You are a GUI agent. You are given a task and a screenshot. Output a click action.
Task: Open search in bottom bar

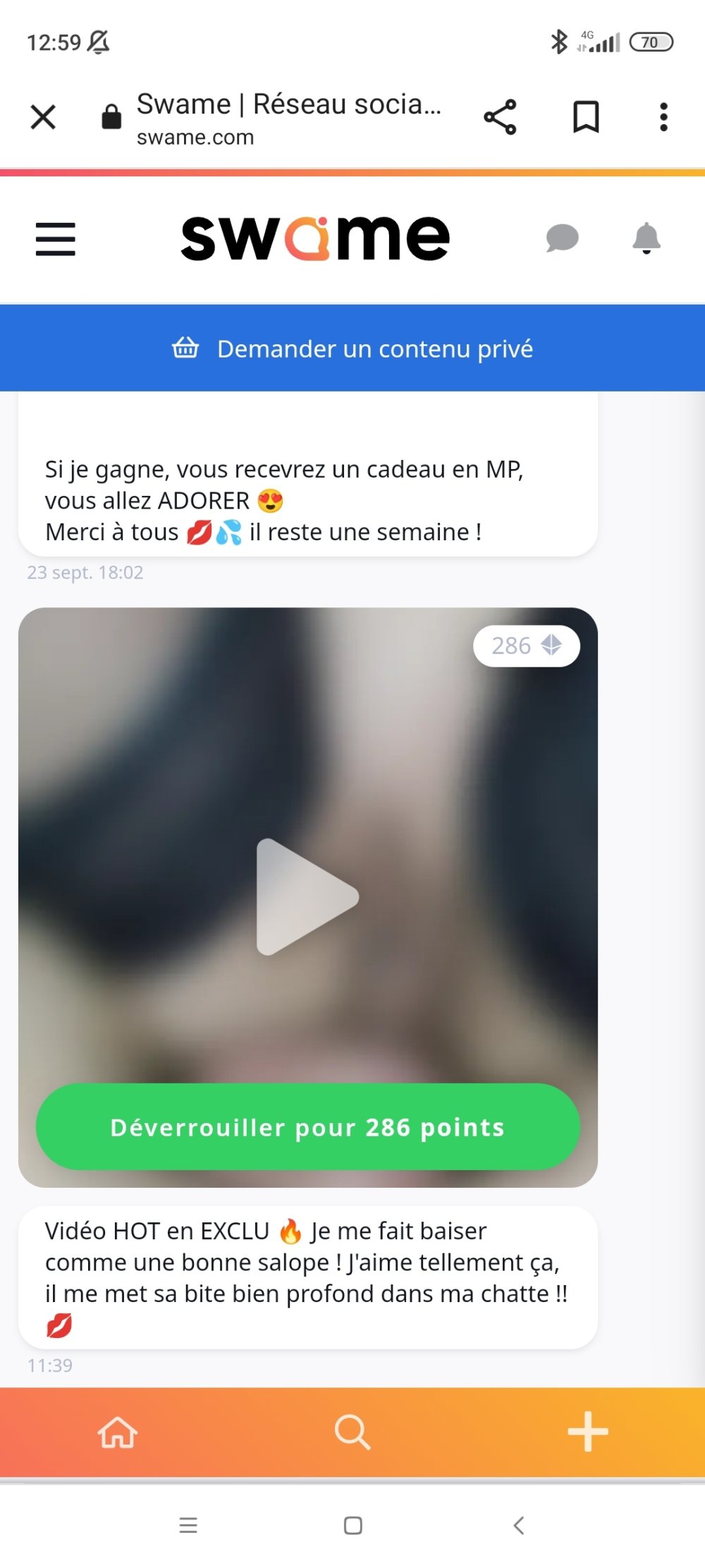pos(352,1432)
